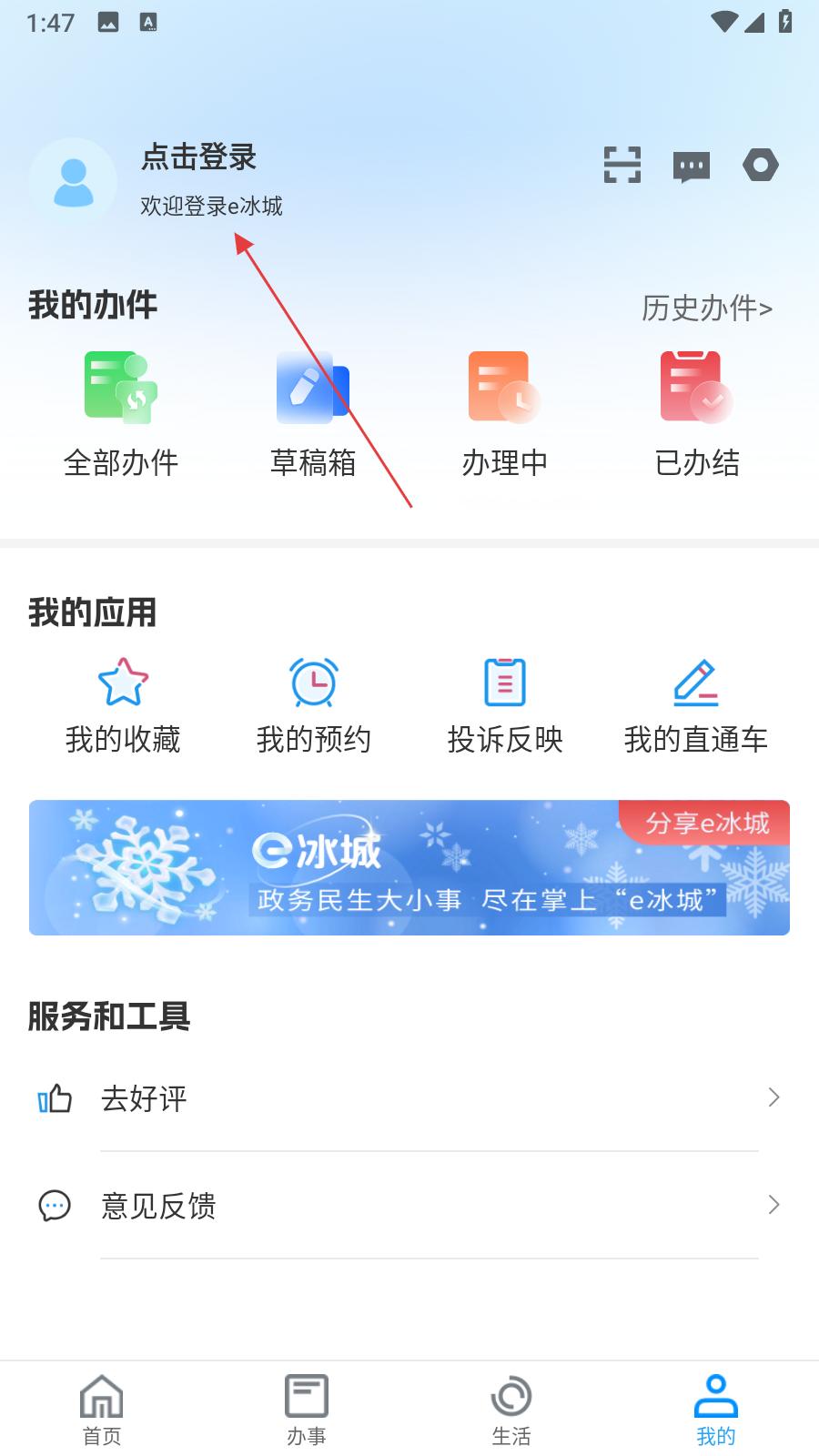
Task: Open 投诉反映
Action: [x=505, y=706]
